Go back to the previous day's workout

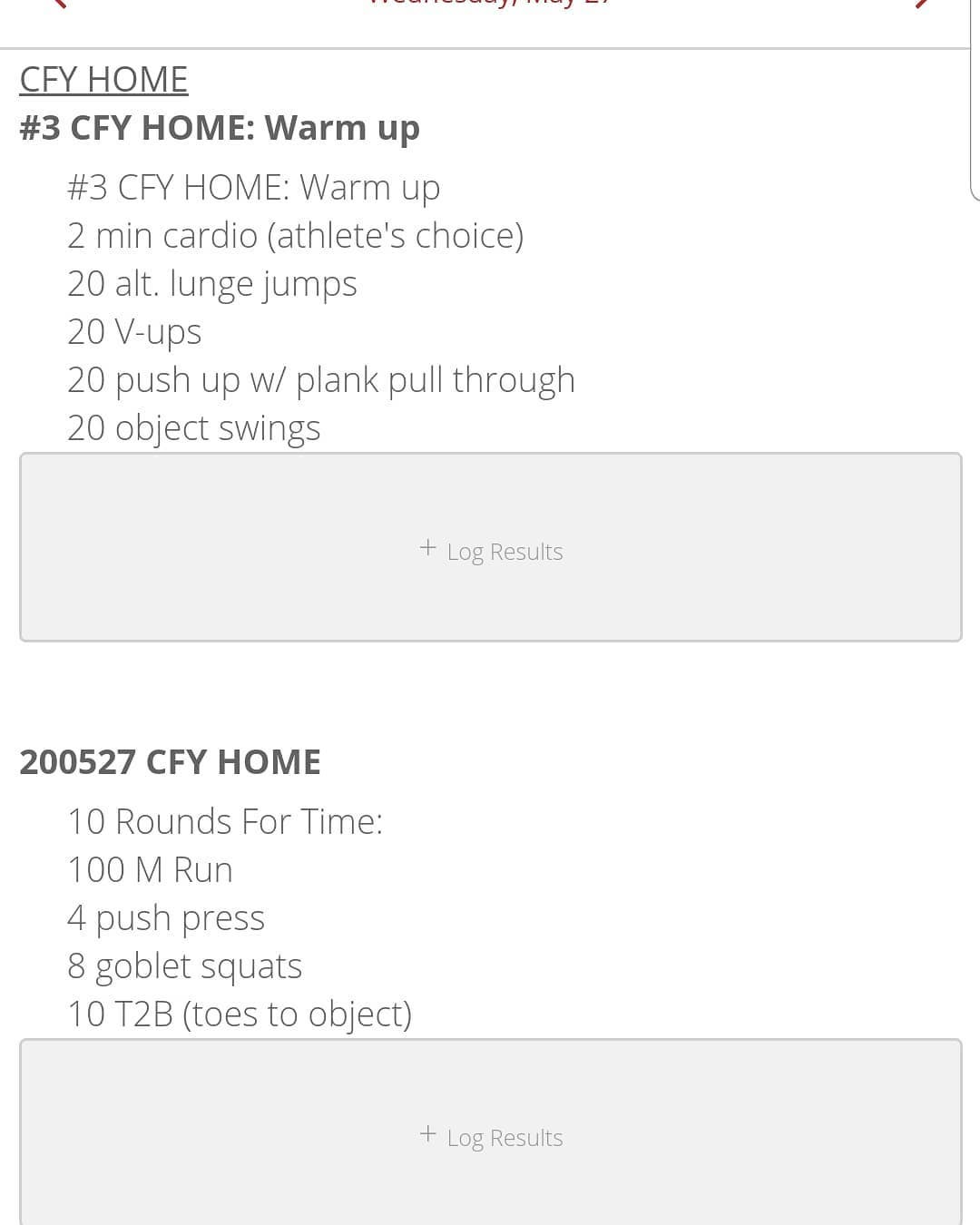click(x=60, y=5)
